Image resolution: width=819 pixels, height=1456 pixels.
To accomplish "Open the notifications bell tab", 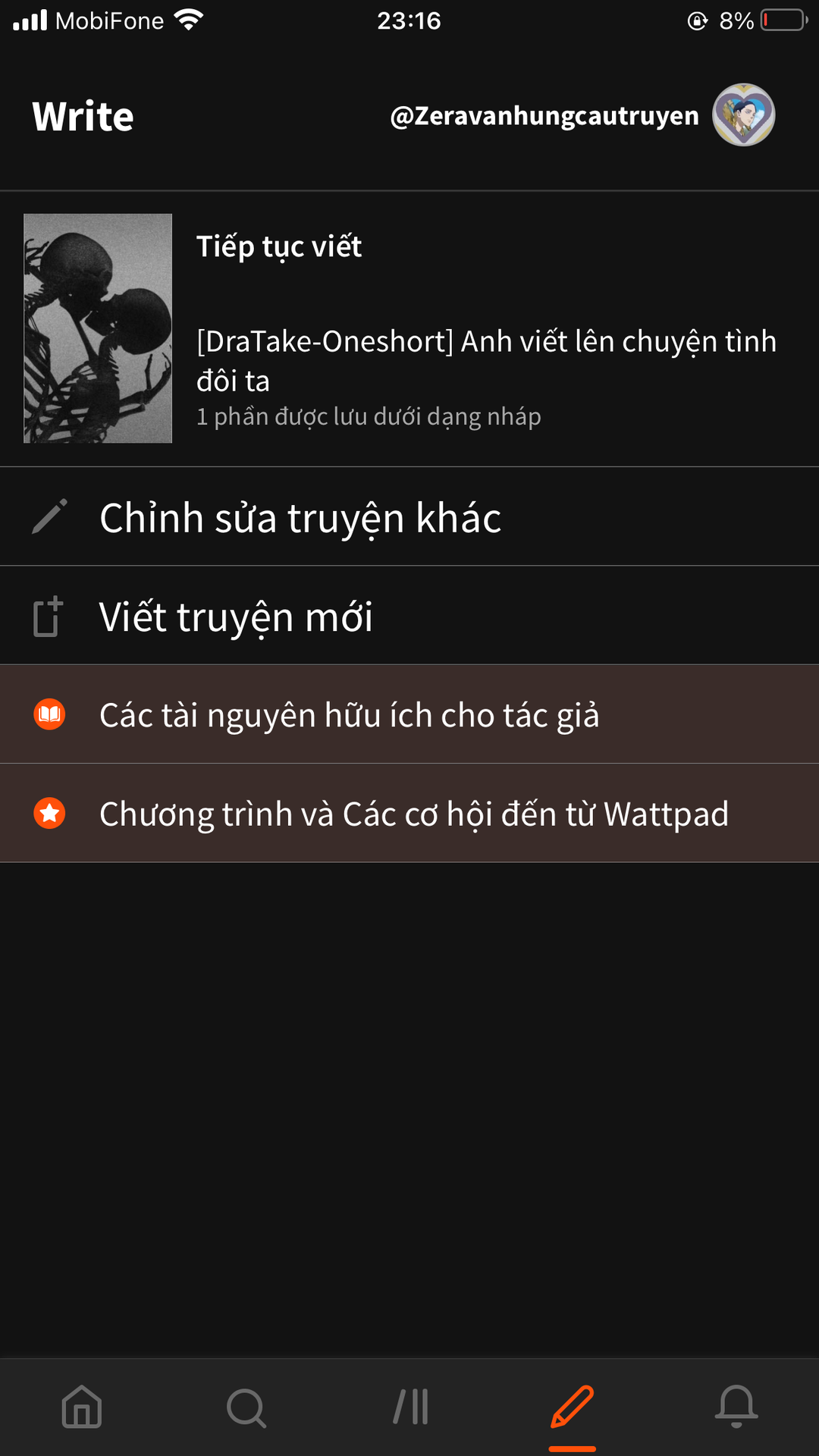I will (x=736, y=1407).
